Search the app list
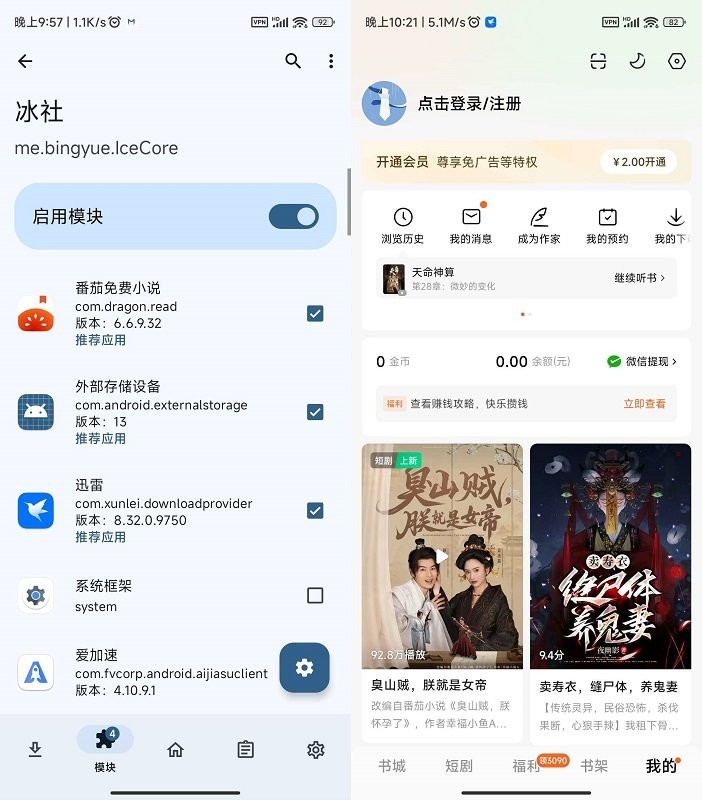 (x=293, y=61)
